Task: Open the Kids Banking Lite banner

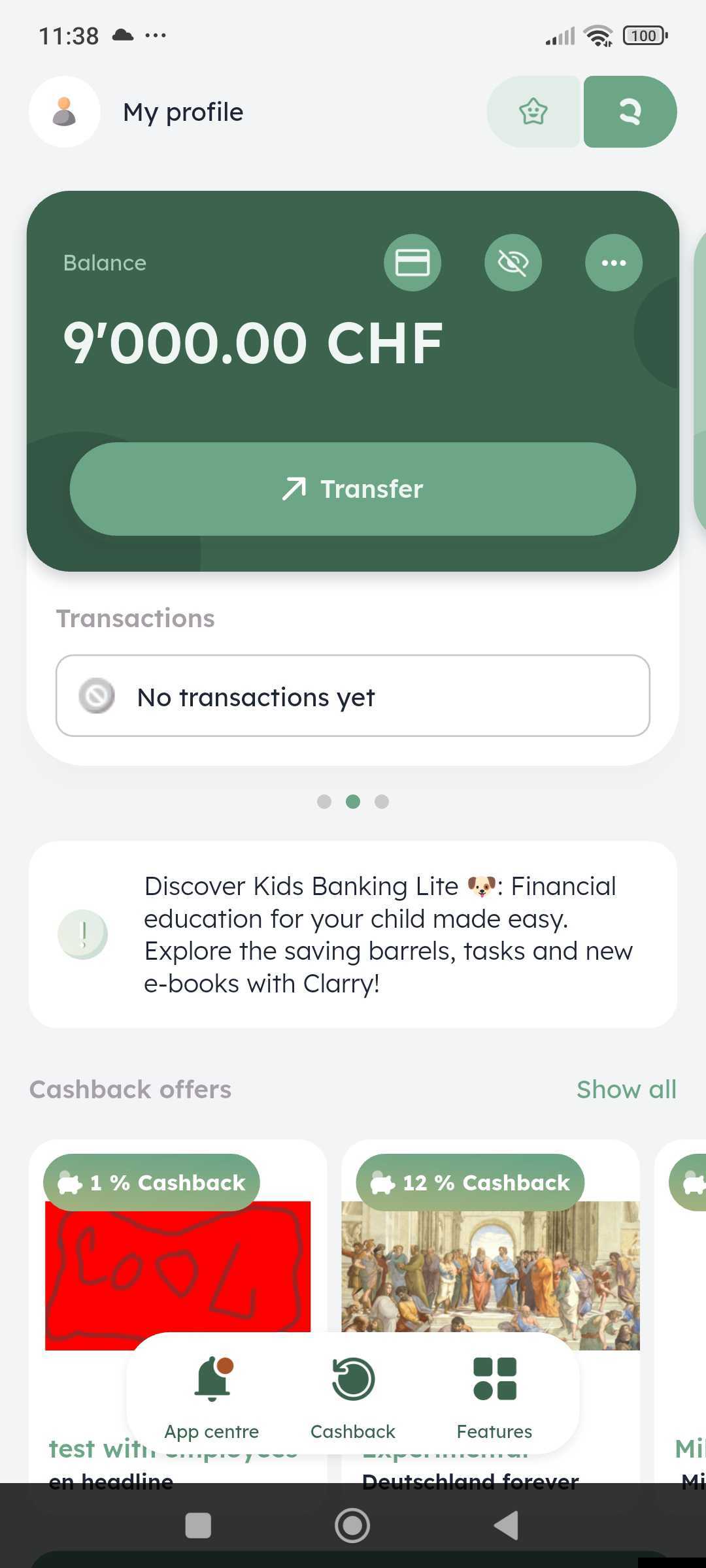Action: (x=353, y=934)
